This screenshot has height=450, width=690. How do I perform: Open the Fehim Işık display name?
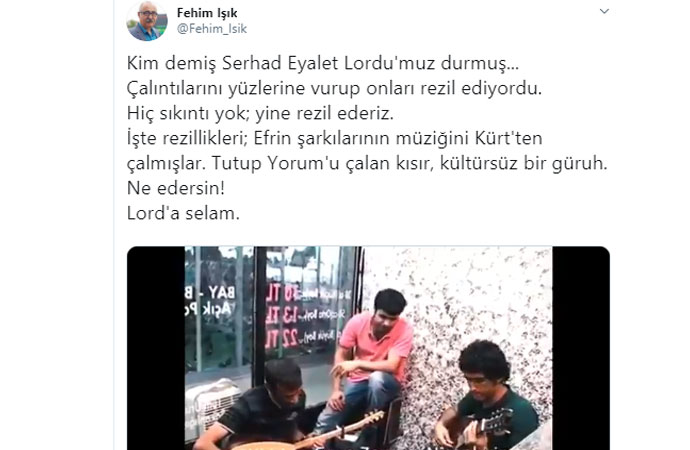(x=206, y=13)
